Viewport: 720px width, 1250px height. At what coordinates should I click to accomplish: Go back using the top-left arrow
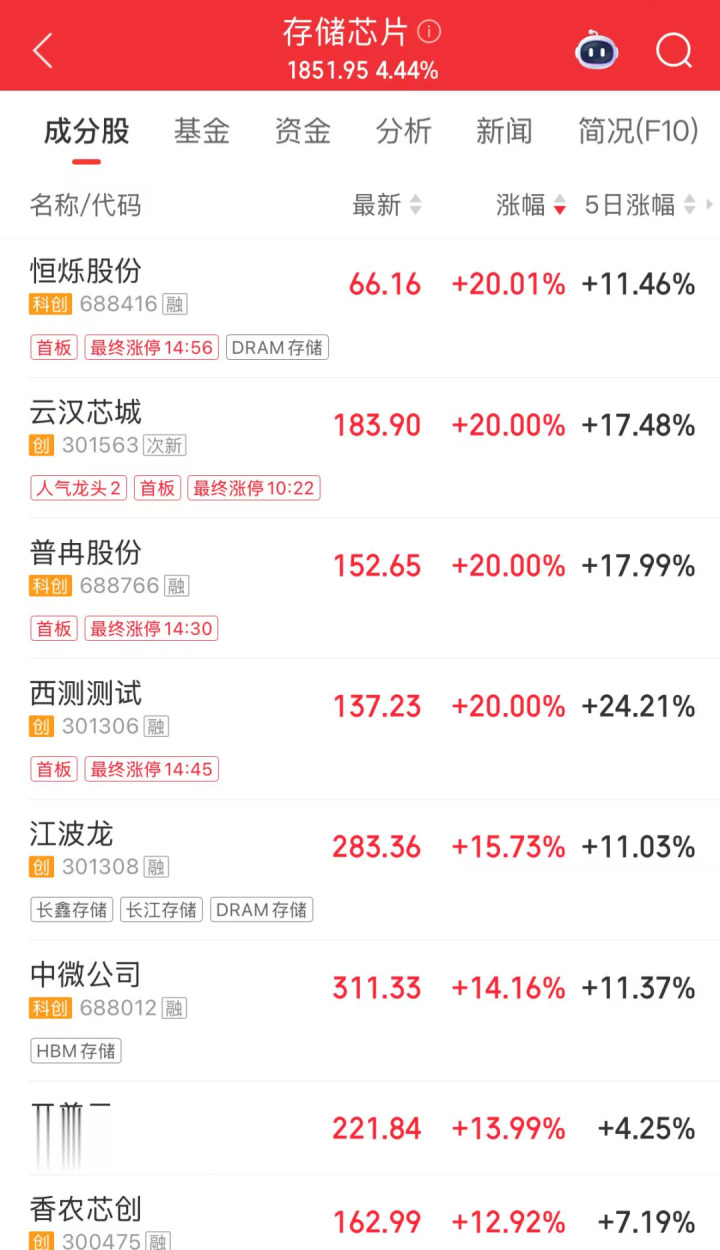pos(43,50)
